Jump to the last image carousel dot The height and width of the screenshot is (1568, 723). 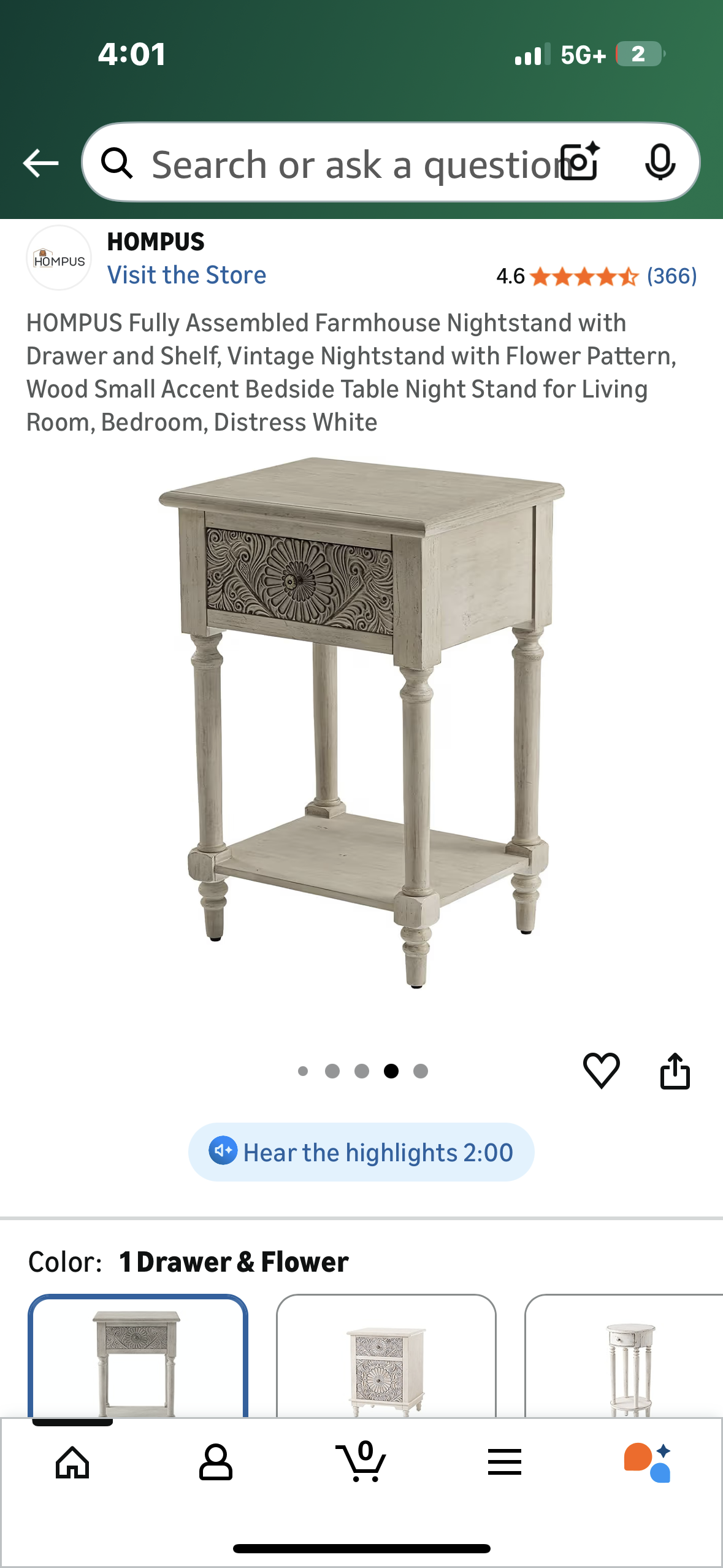421,1070
